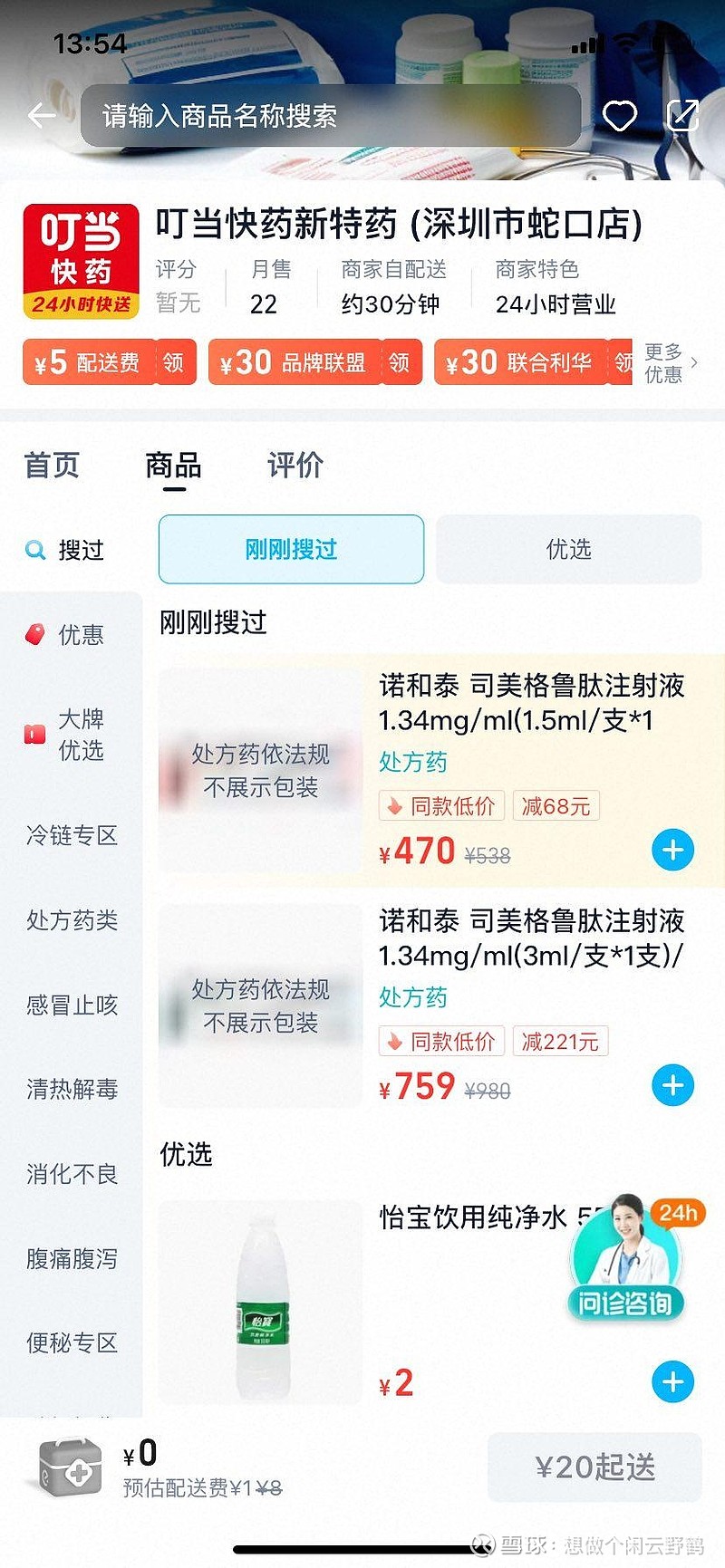Add the ¥470 司美格鲁肽注射液 with plus button
The width and height of the screenshot is (725, 1568).
[672, 850]
